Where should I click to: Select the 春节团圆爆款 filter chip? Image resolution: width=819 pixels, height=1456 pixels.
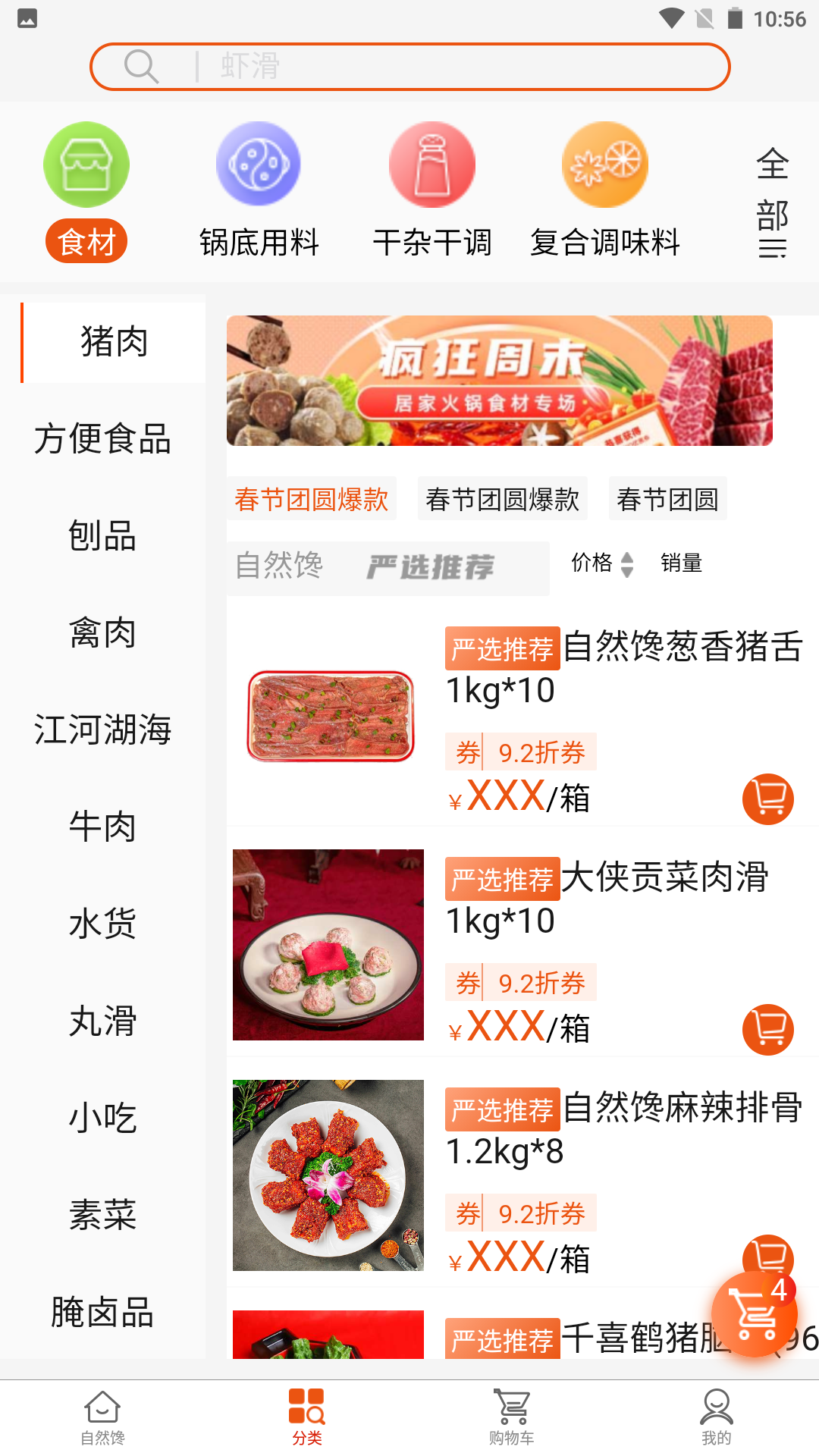tap(312, 498)
